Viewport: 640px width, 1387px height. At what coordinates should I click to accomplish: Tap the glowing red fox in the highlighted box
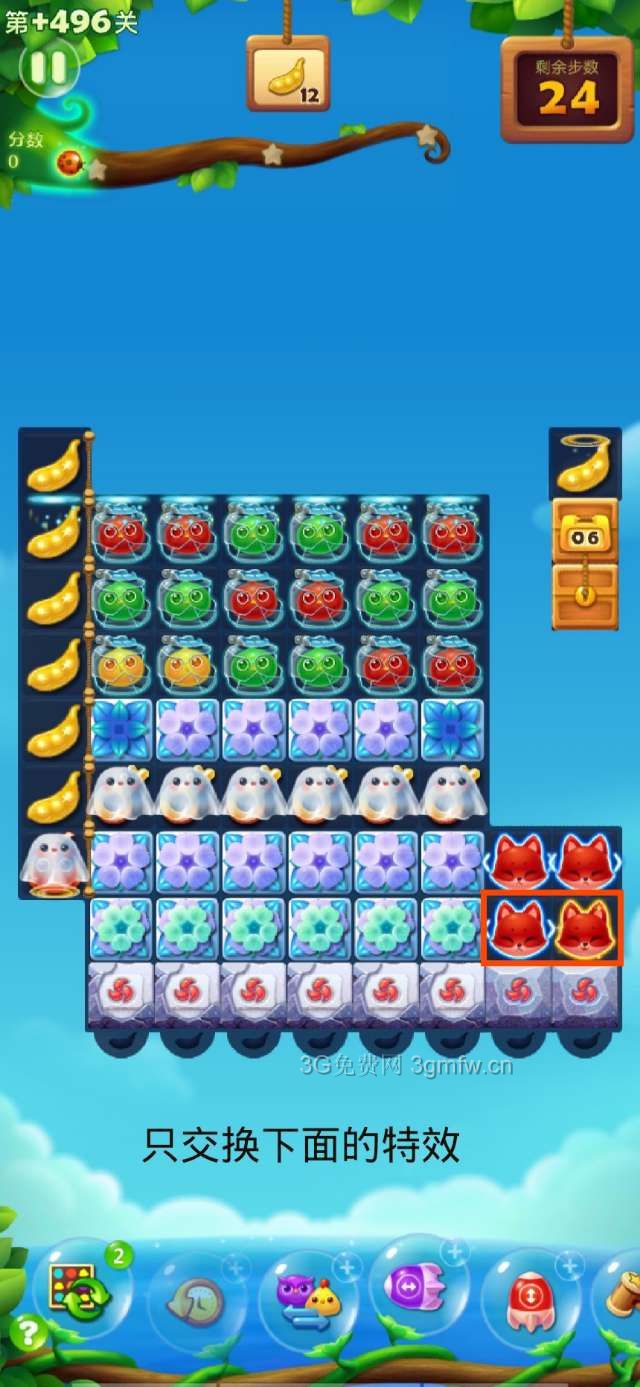pyautogui.click(x=585, y=927)
